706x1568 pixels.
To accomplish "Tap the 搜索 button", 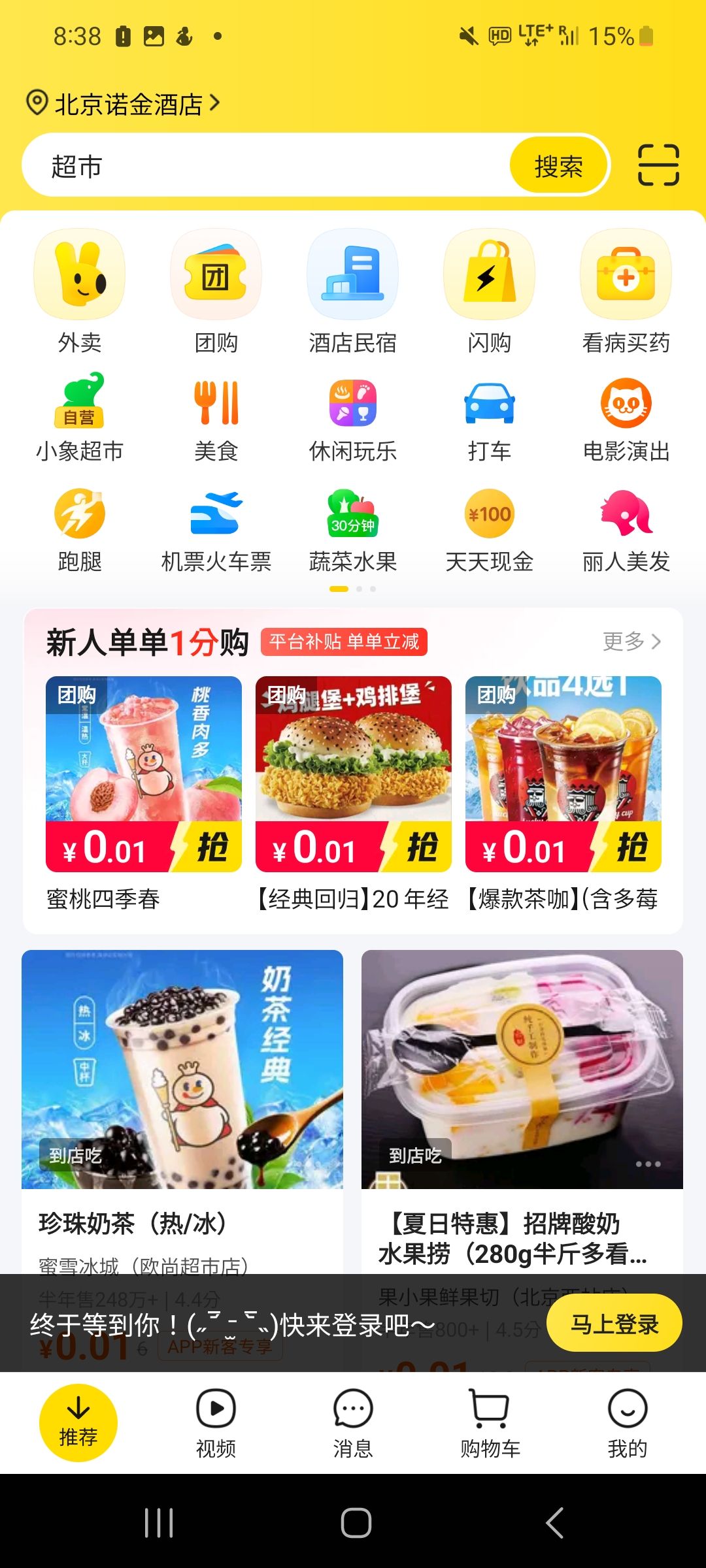I will click(x=558, y=167).
